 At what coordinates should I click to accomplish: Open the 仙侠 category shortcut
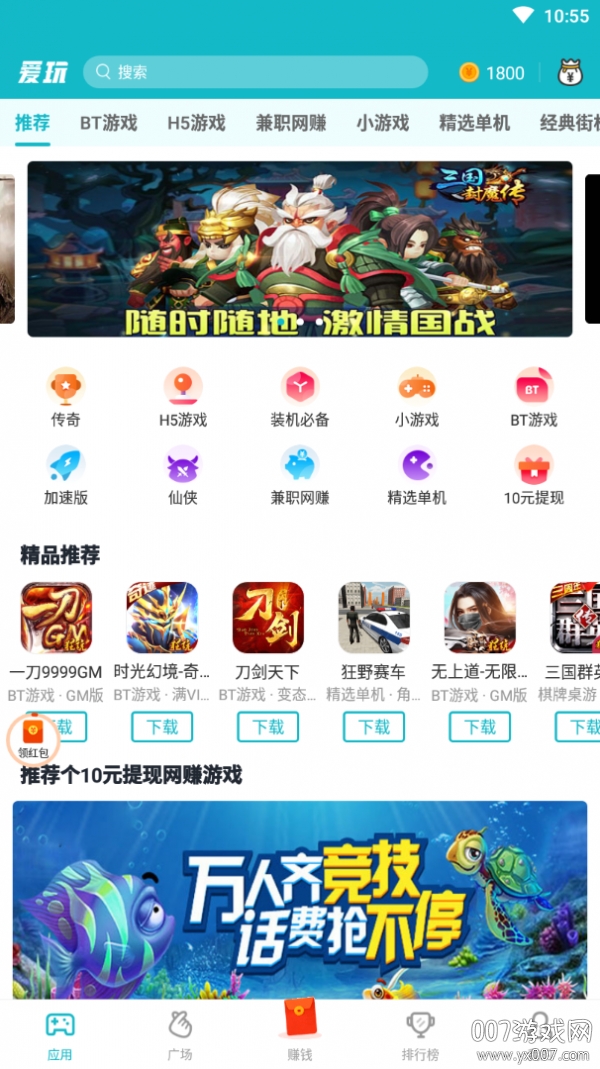(x=182, y=475)
